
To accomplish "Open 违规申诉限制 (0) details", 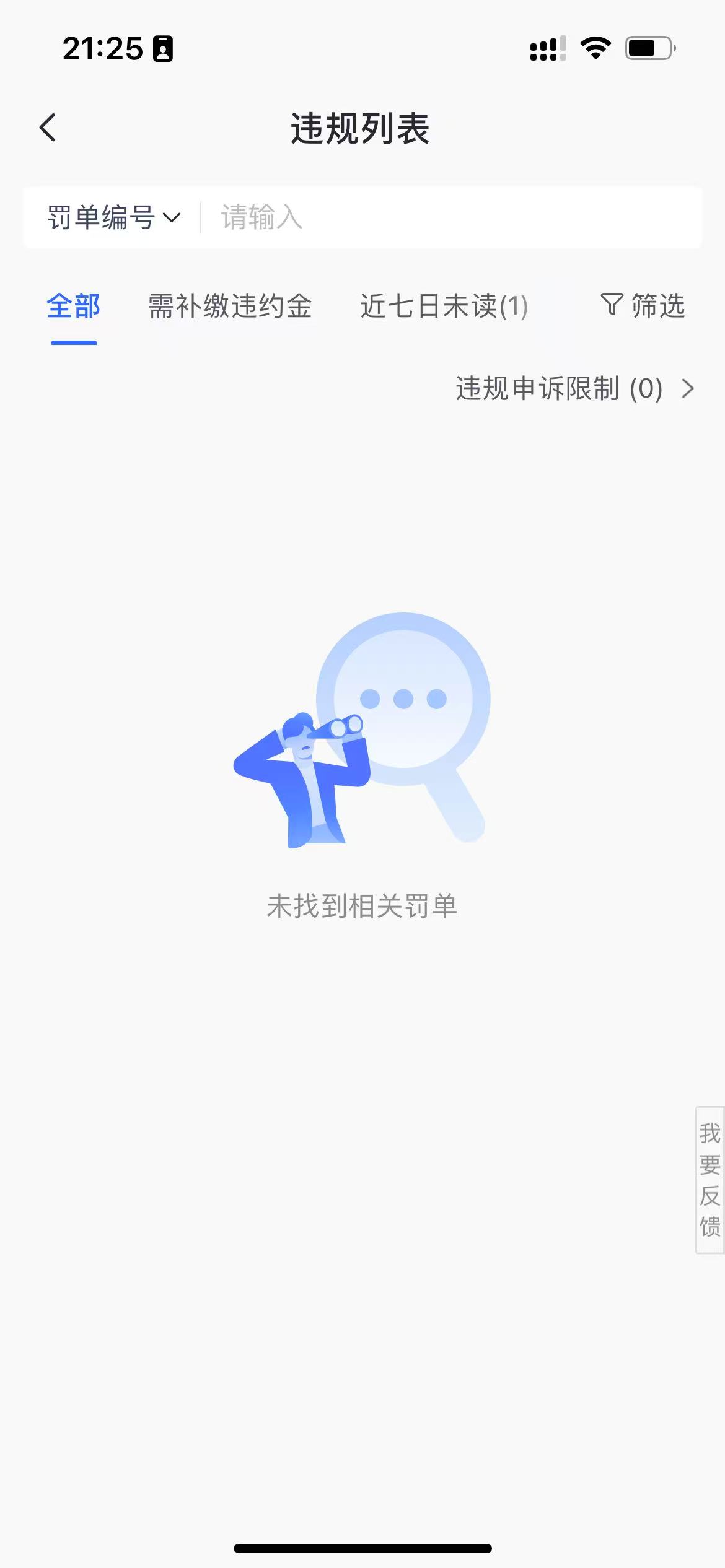I will point(574,389).
